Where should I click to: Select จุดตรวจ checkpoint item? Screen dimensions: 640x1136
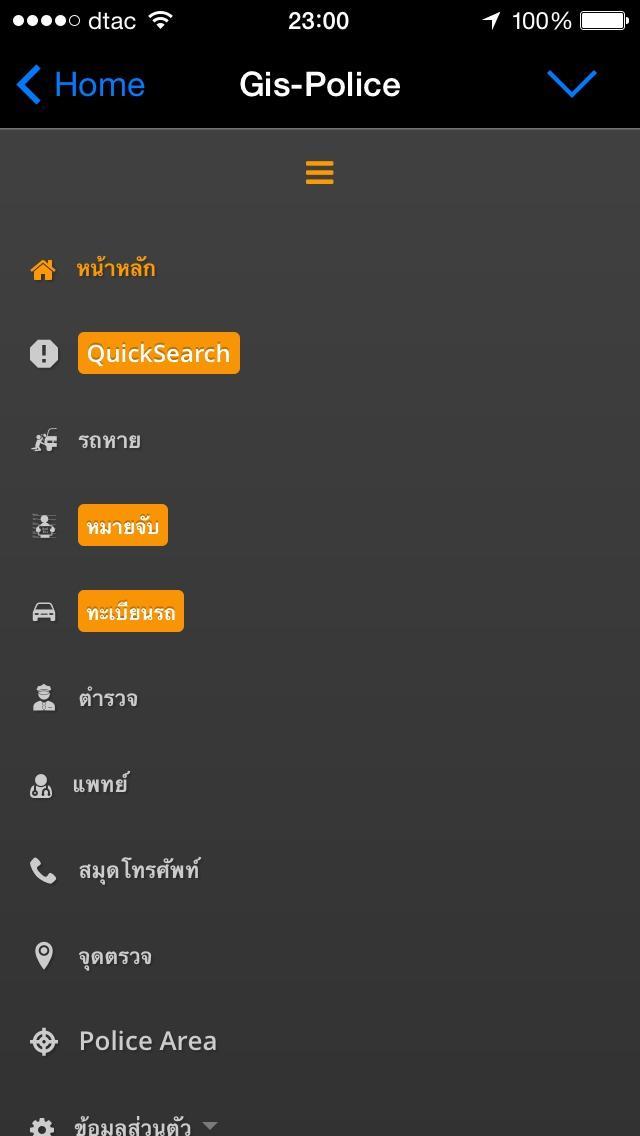coord(115,957)
